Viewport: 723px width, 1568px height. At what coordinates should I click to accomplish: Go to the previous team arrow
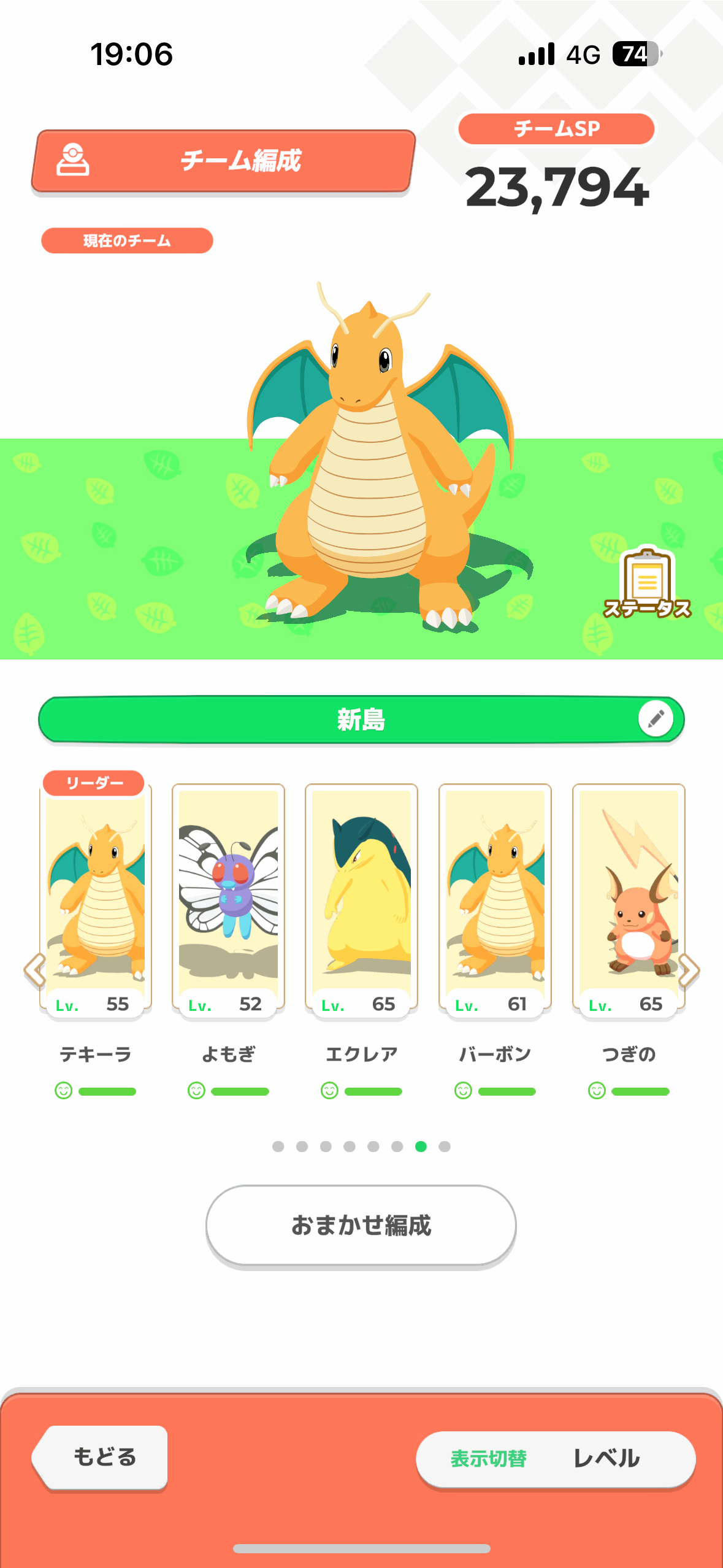[34, 970]
